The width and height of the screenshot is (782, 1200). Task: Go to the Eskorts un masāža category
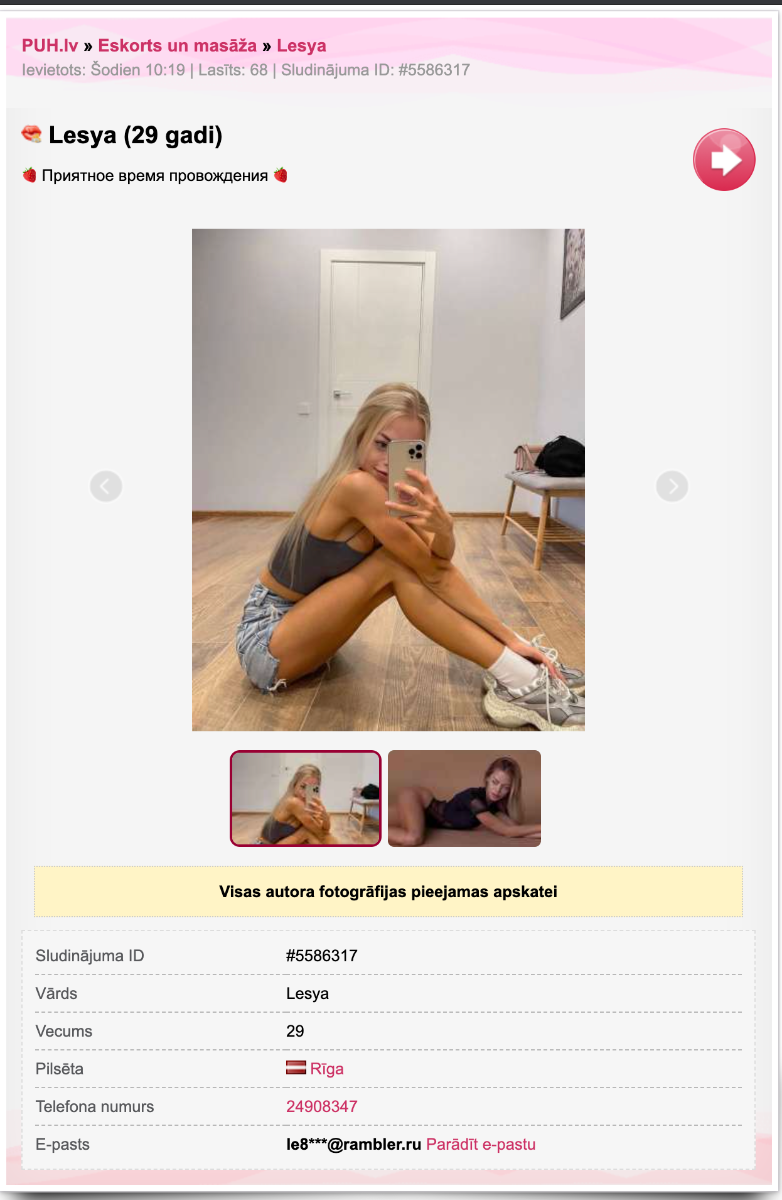177,45
